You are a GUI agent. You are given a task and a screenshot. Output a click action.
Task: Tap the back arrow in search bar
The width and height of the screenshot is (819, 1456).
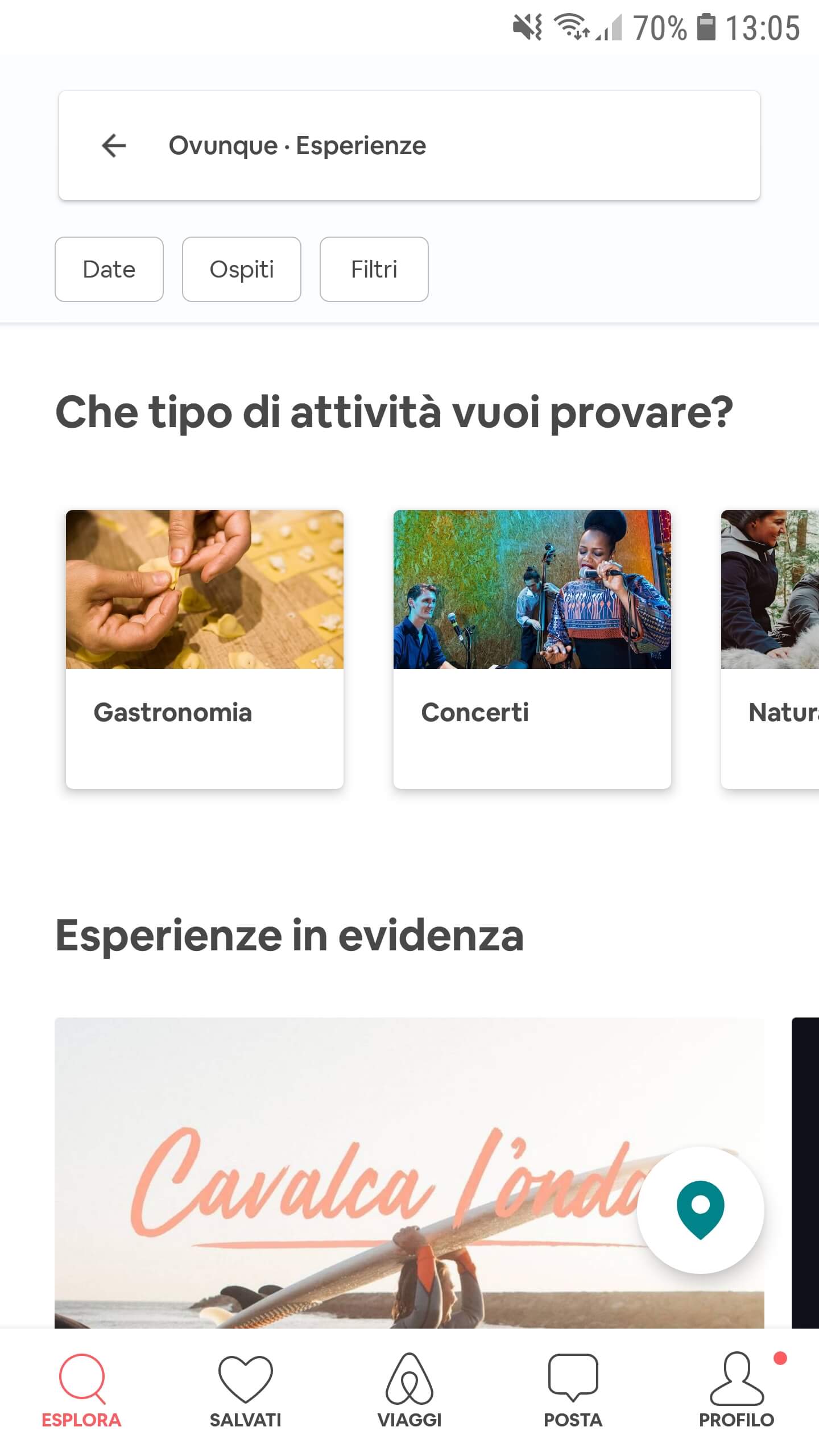tap(114, 146)
